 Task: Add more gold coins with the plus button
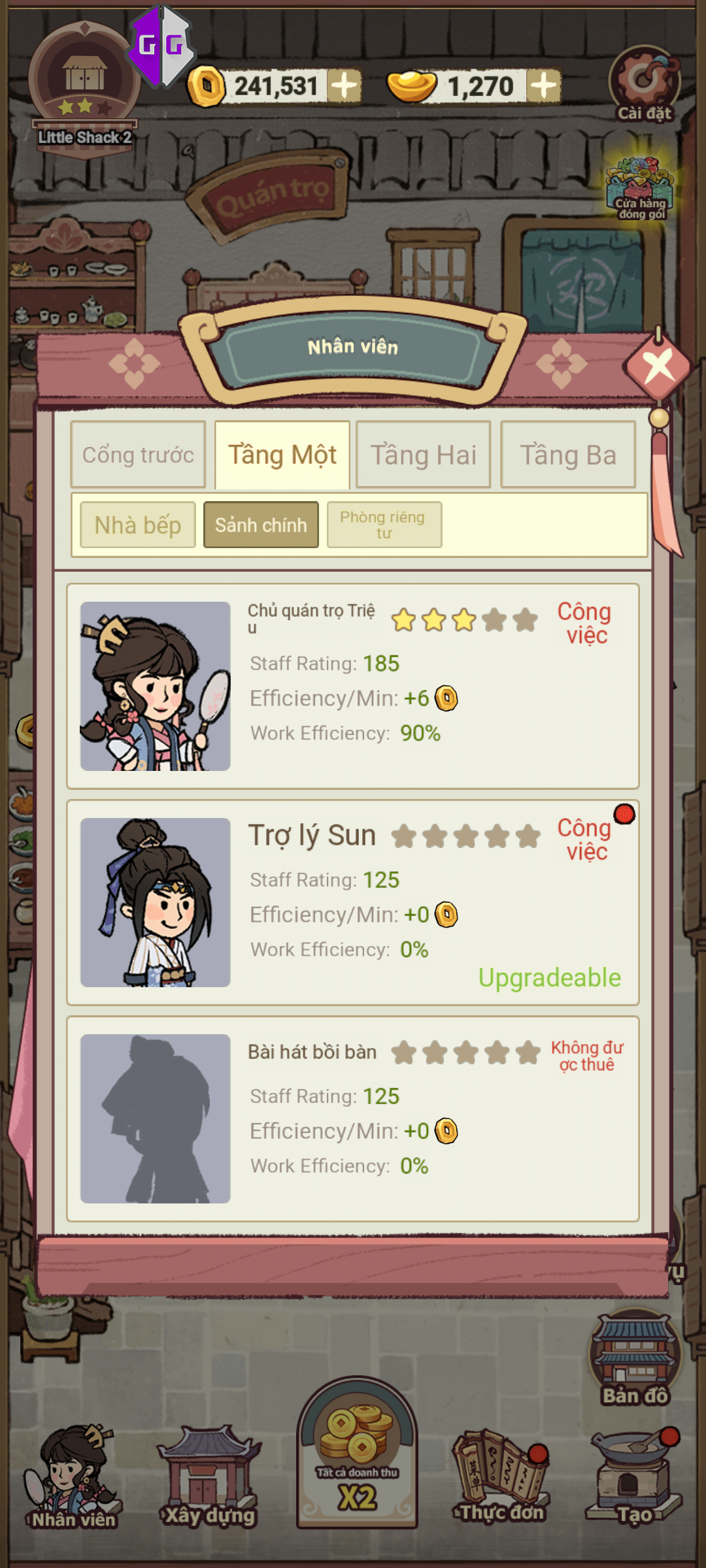pos(345,86)
